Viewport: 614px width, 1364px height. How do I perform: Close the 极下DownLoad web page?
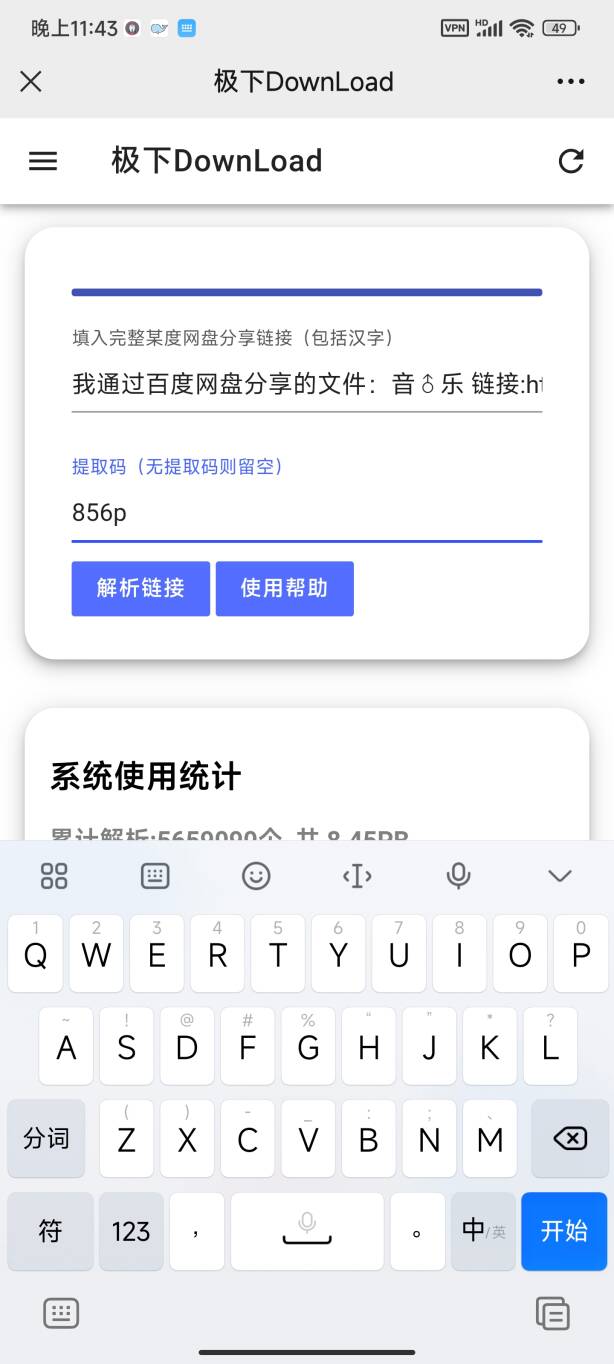(31, 81)
